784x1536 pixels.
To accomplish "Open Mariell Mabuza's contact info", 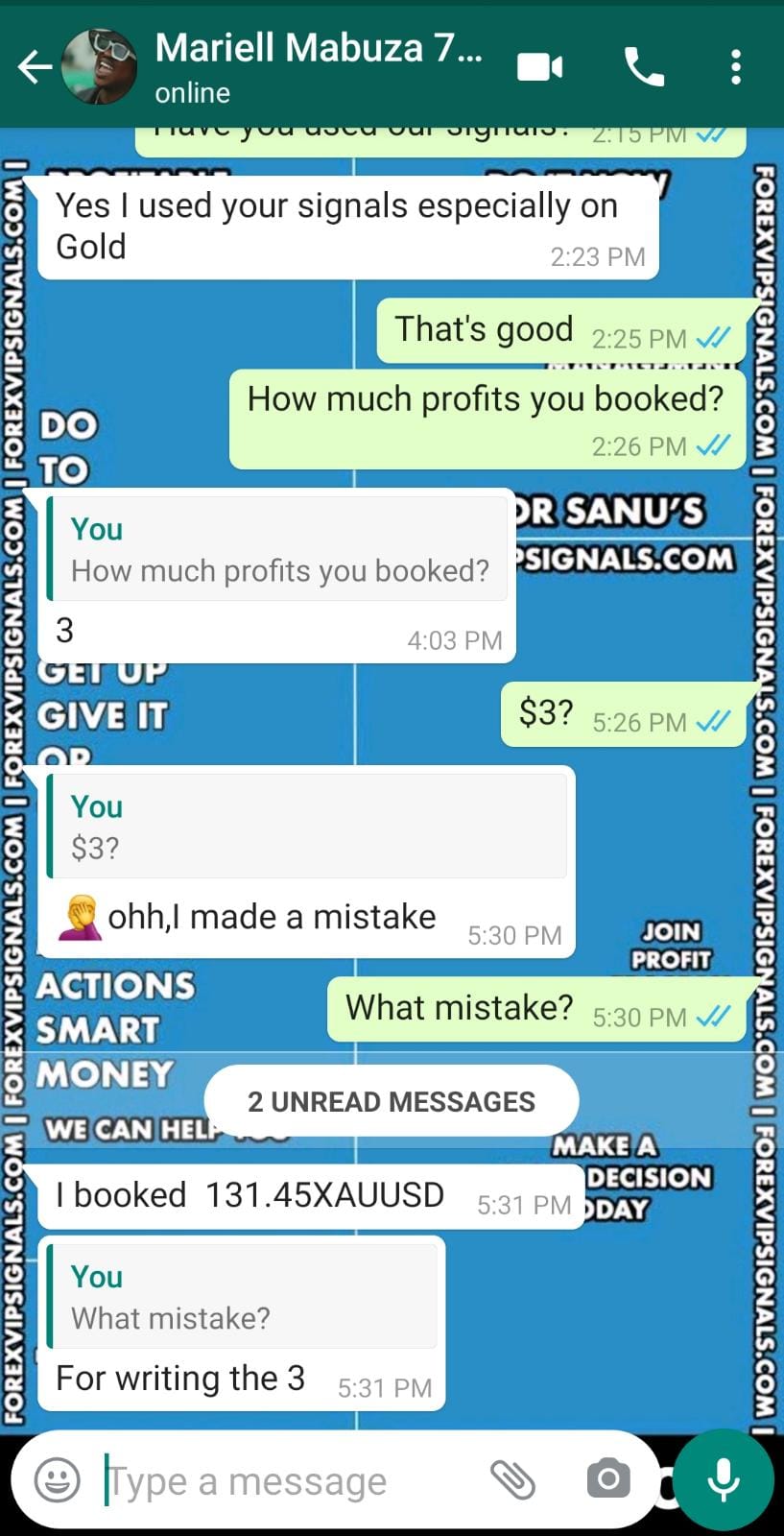I will tap(319, 65).
